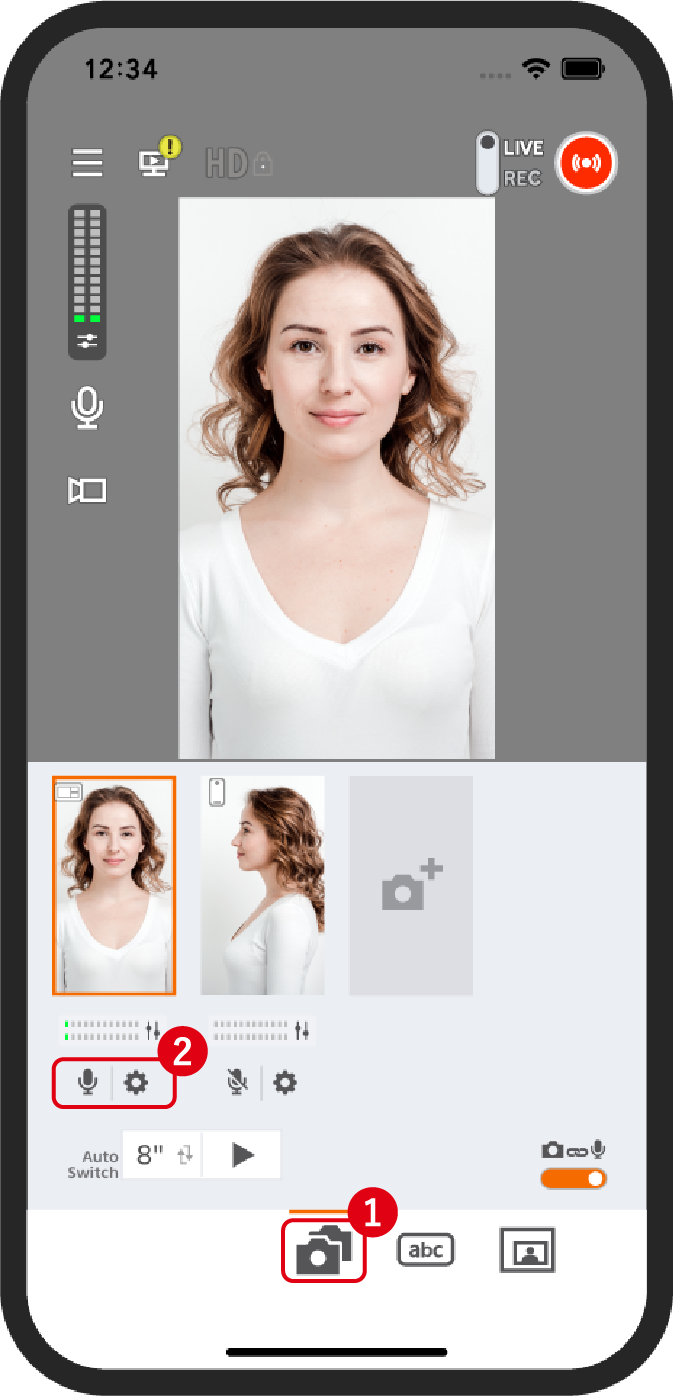
Task: Open the audio level mixer
Action: pos(88,282)
